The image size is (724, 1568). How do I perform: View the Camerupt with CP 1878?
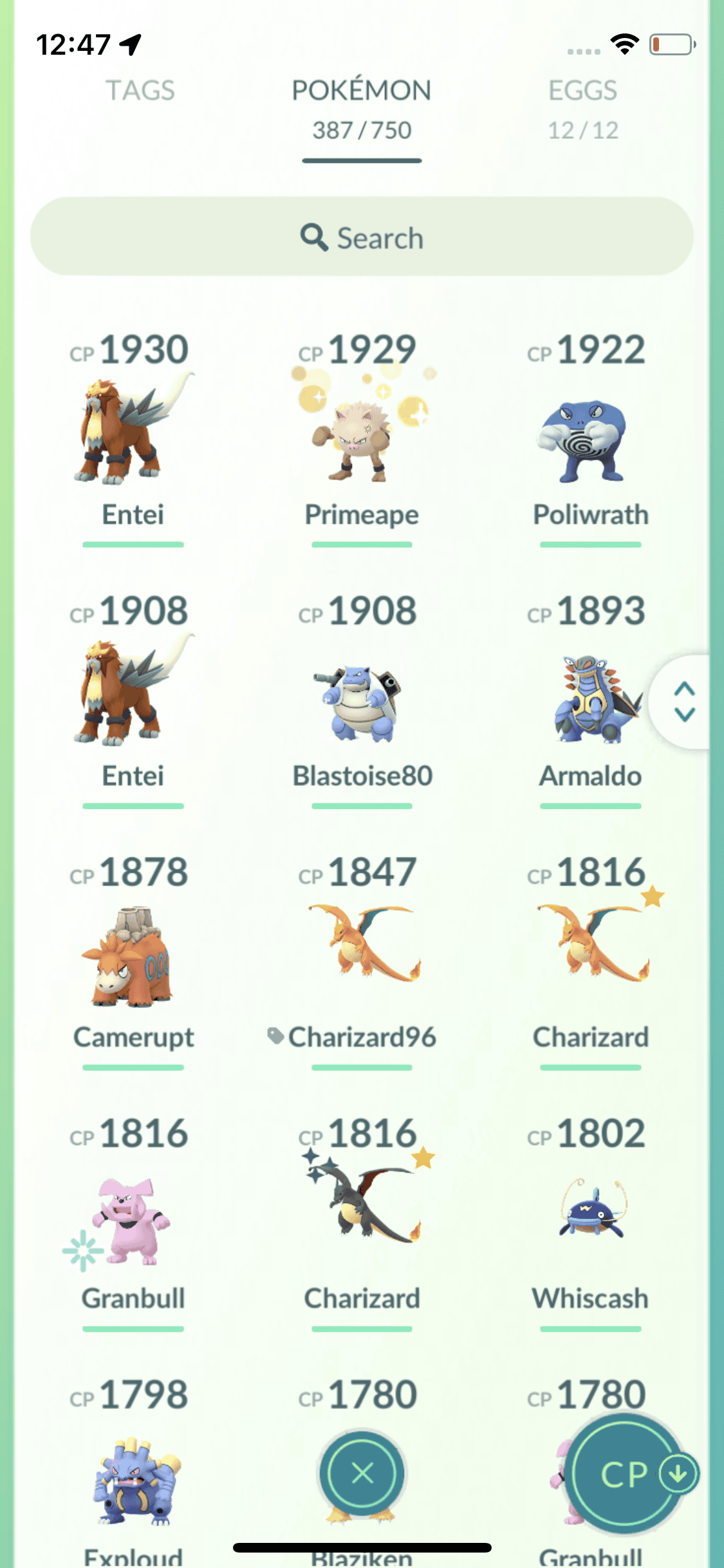pyautogui.click(x=133, y=959)
